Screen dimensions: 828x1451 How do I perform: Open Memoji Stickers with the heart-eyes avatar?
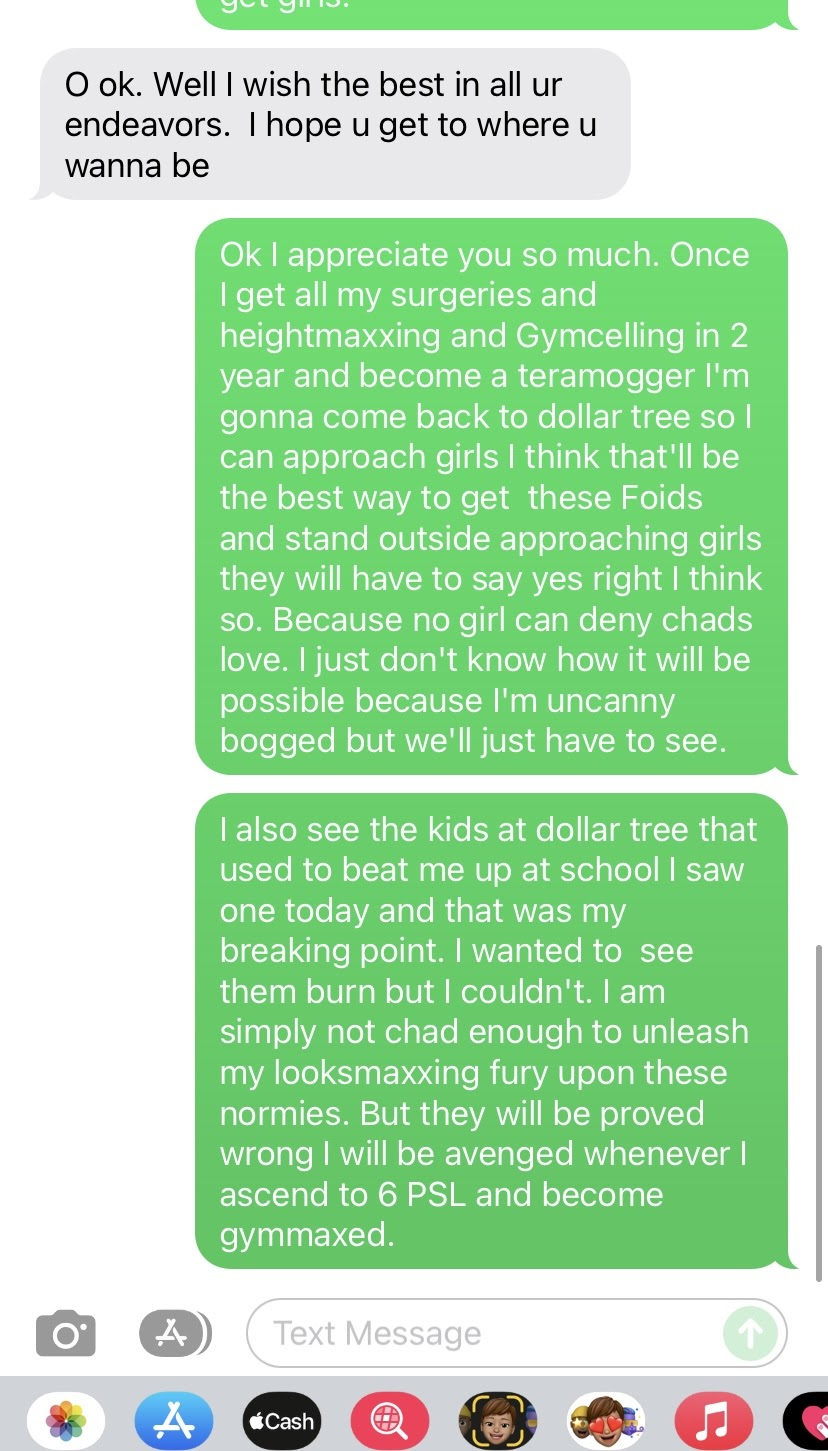coord(606,1419)
